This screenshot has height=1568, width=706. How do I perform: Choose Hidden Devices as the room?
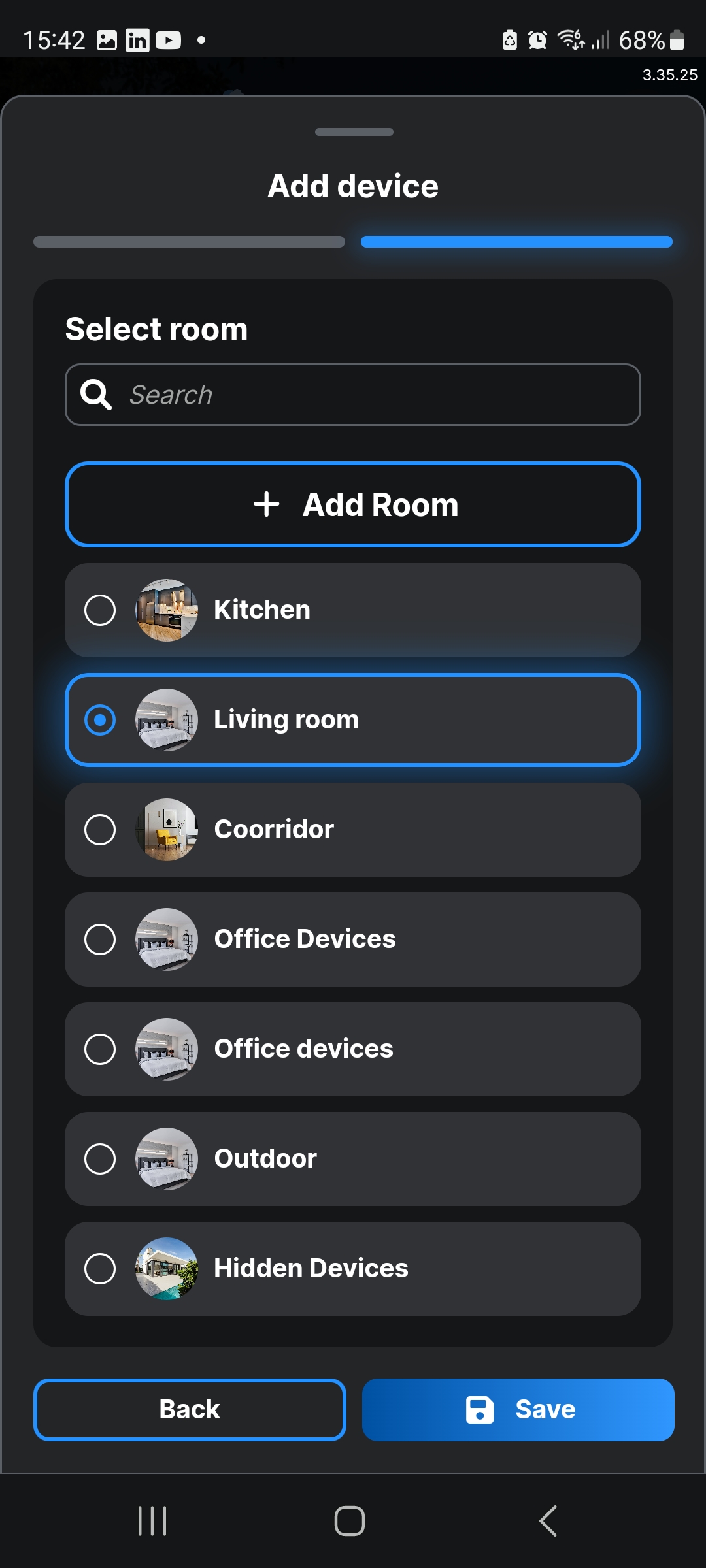tap(353, 1269)
